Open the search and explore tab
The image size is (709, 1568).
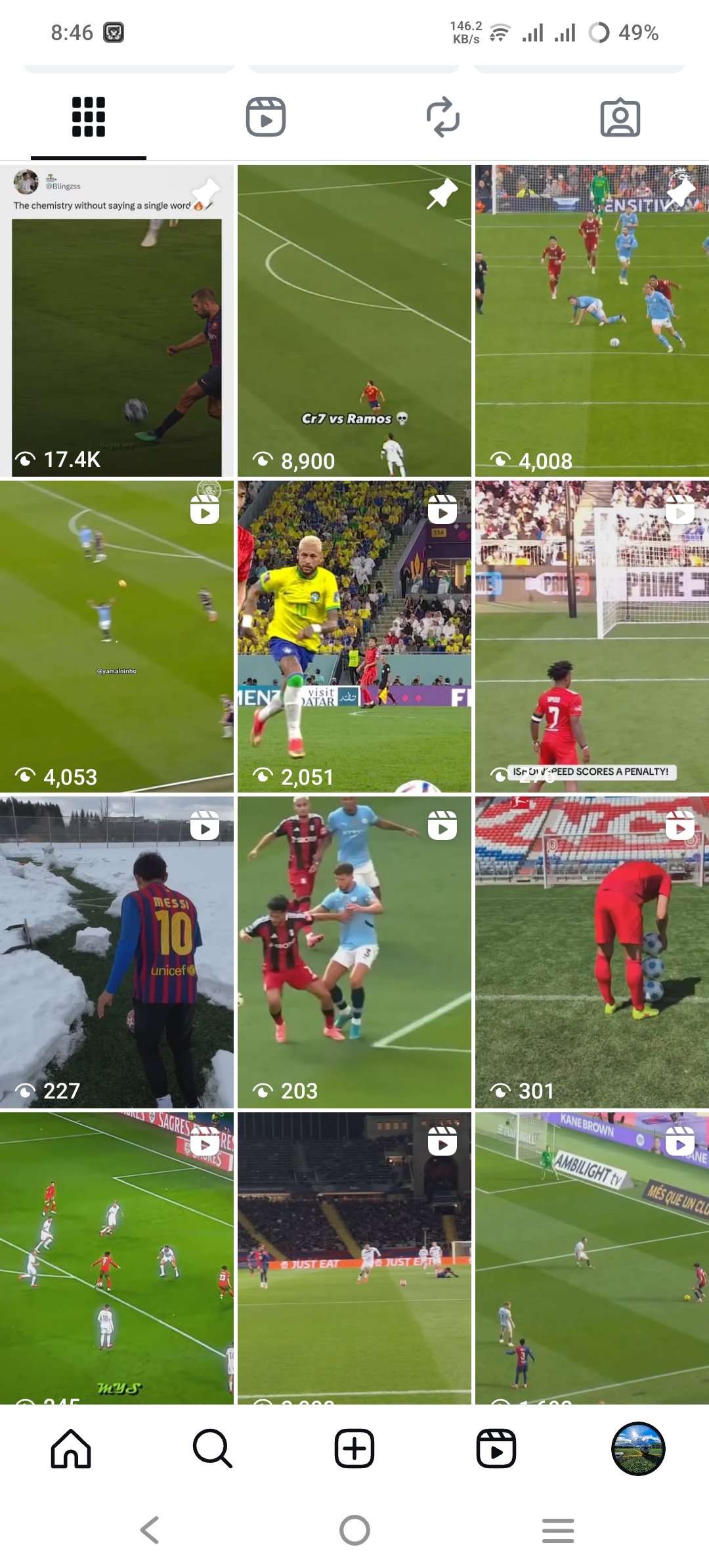coord(213,1448)
